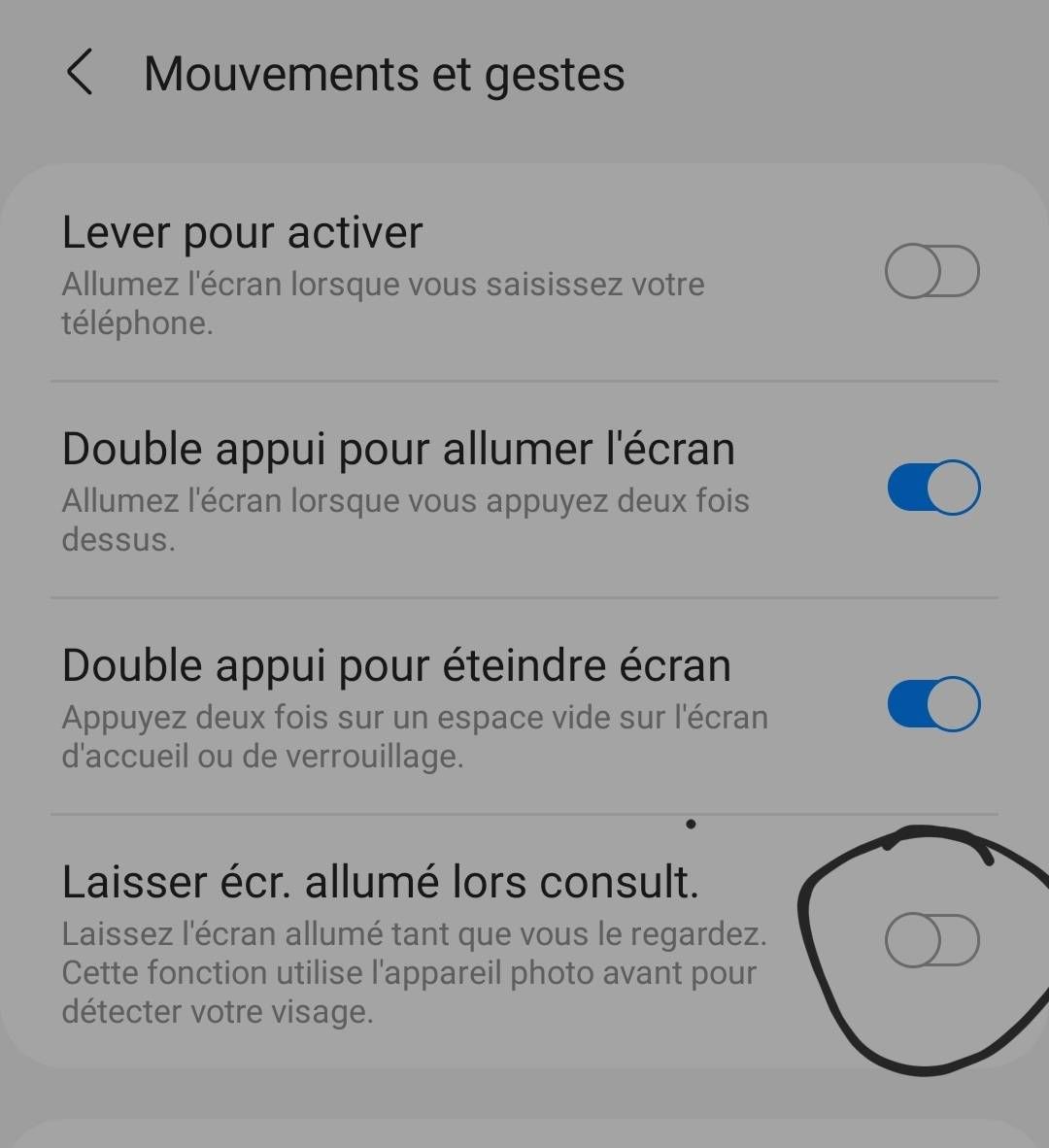Tap the divider below Lever pour activer
The image size is (1049, 1148).
(524, 379)
